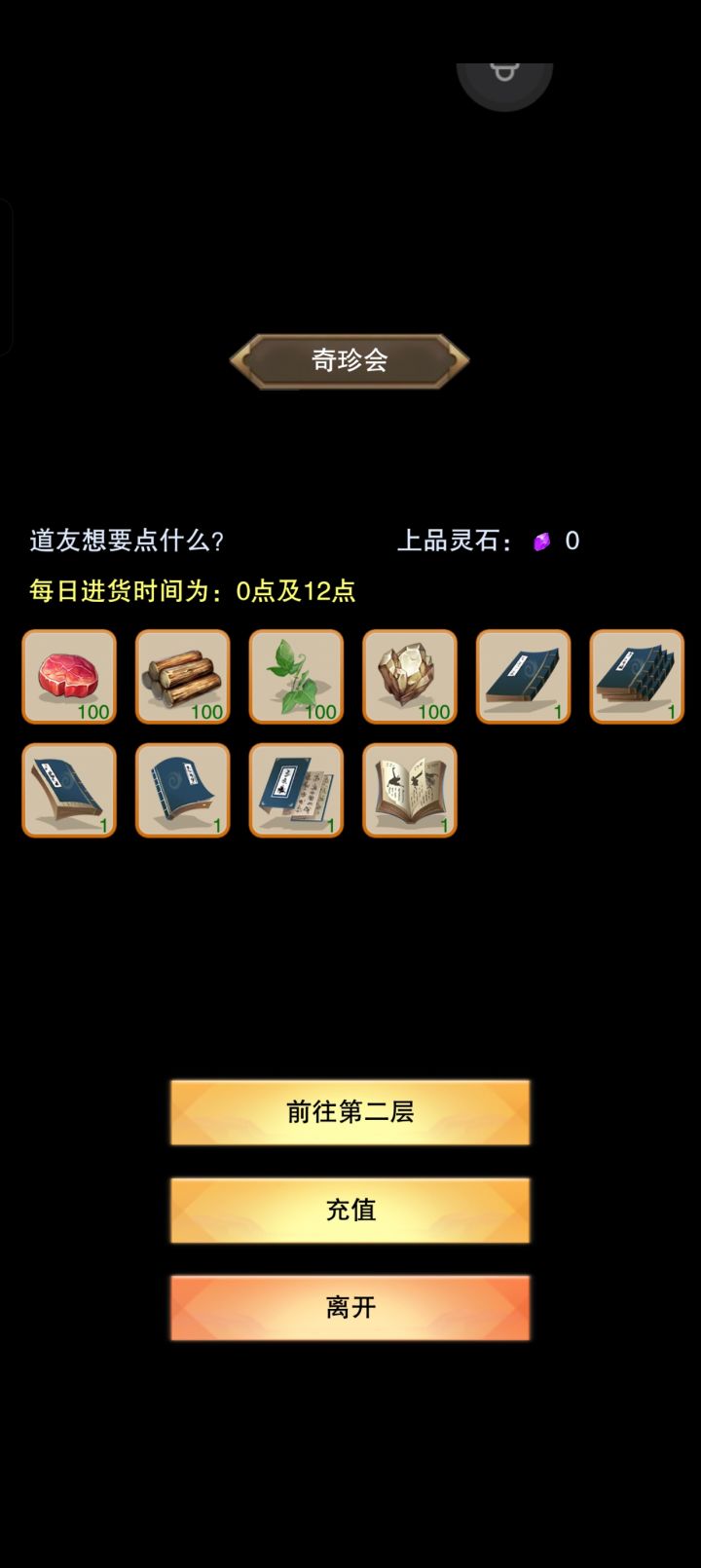
Task: Select the meat item in the shop
Action: click(68, 676)
